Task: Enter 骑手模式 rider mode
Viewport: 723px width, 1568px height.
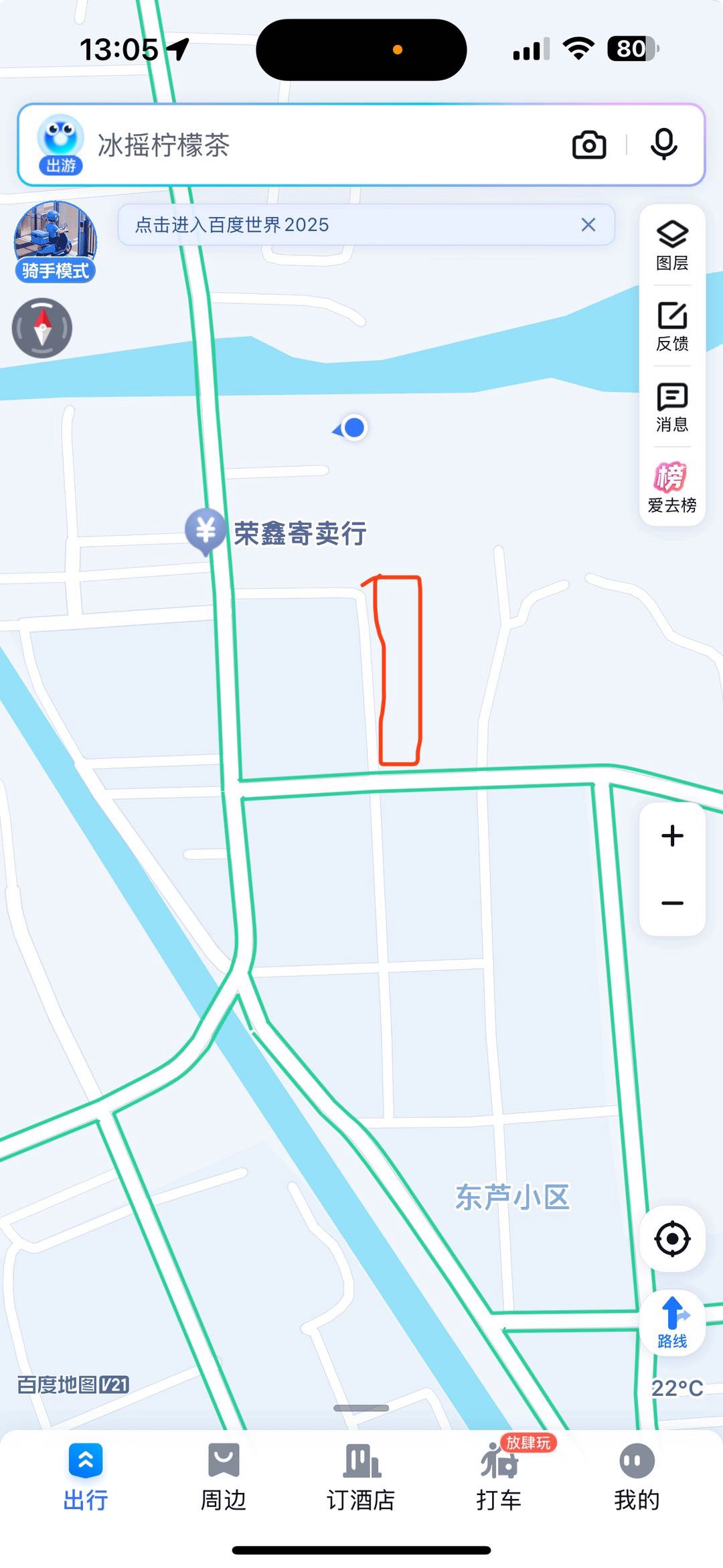Action: pos(56,241)
